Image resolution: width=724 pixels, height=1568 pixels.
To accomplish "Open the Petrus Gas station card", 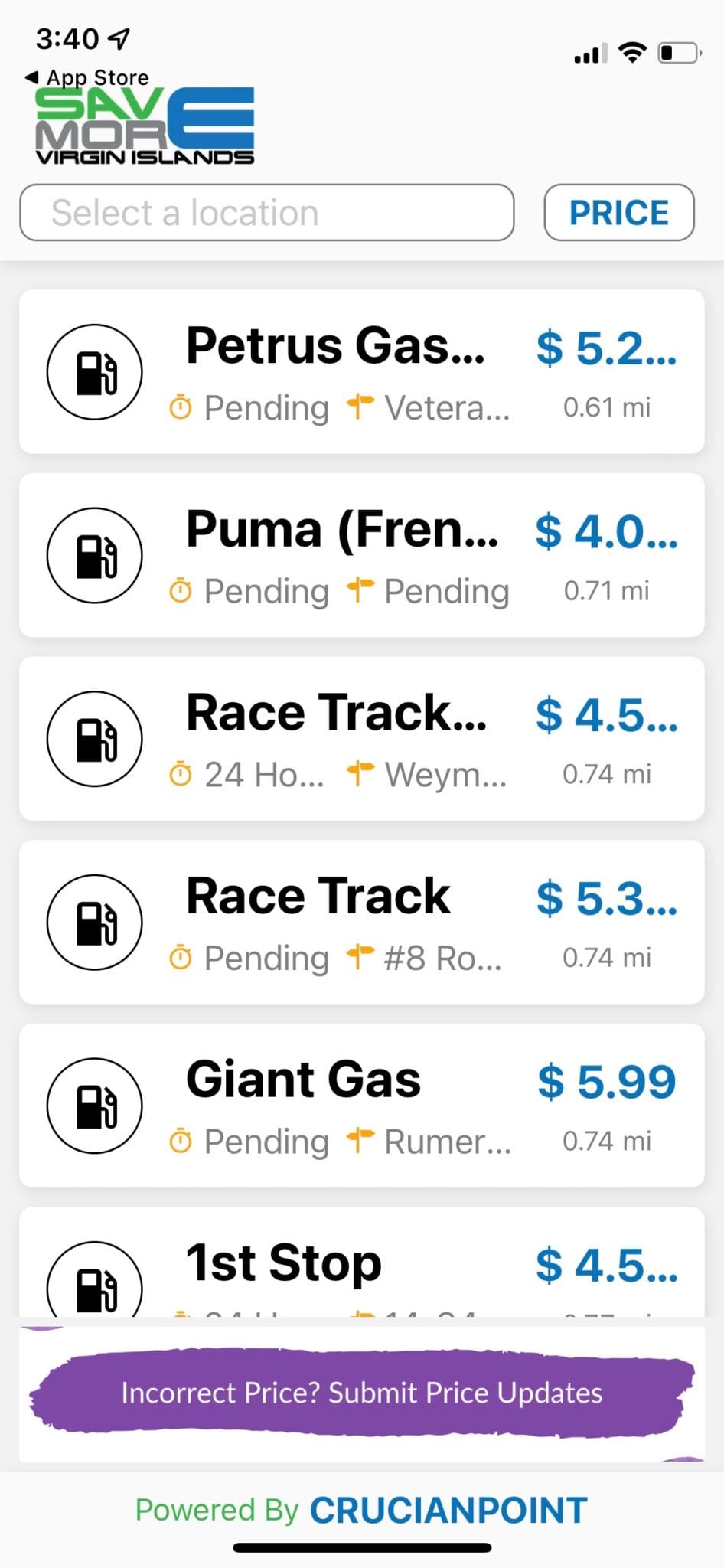I will point(361,371).
